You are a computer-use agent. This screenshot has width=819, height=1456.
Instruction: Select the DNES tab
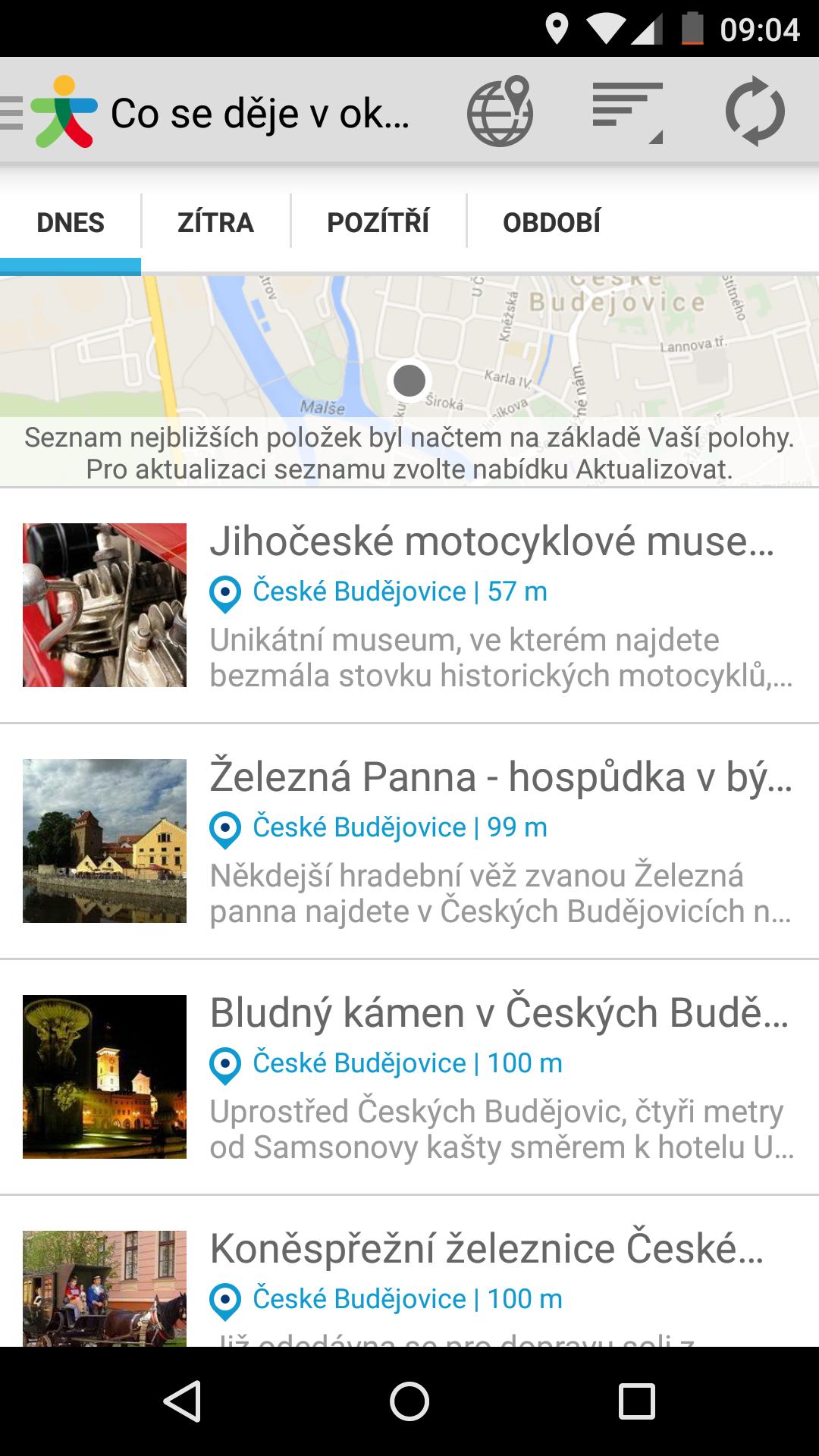(x=71, y=221)
